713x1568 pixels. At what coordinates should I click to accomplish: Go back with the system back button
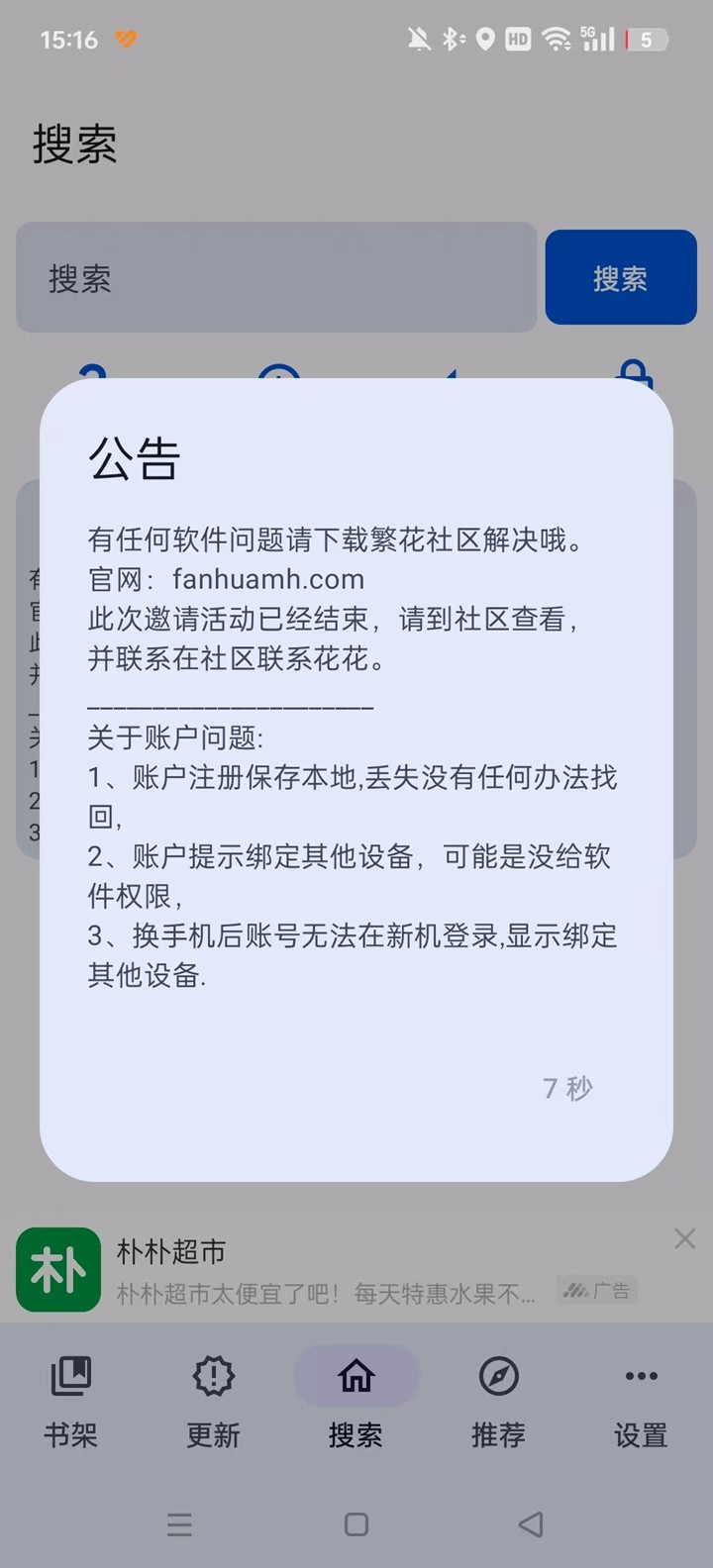pos(531,1524)
